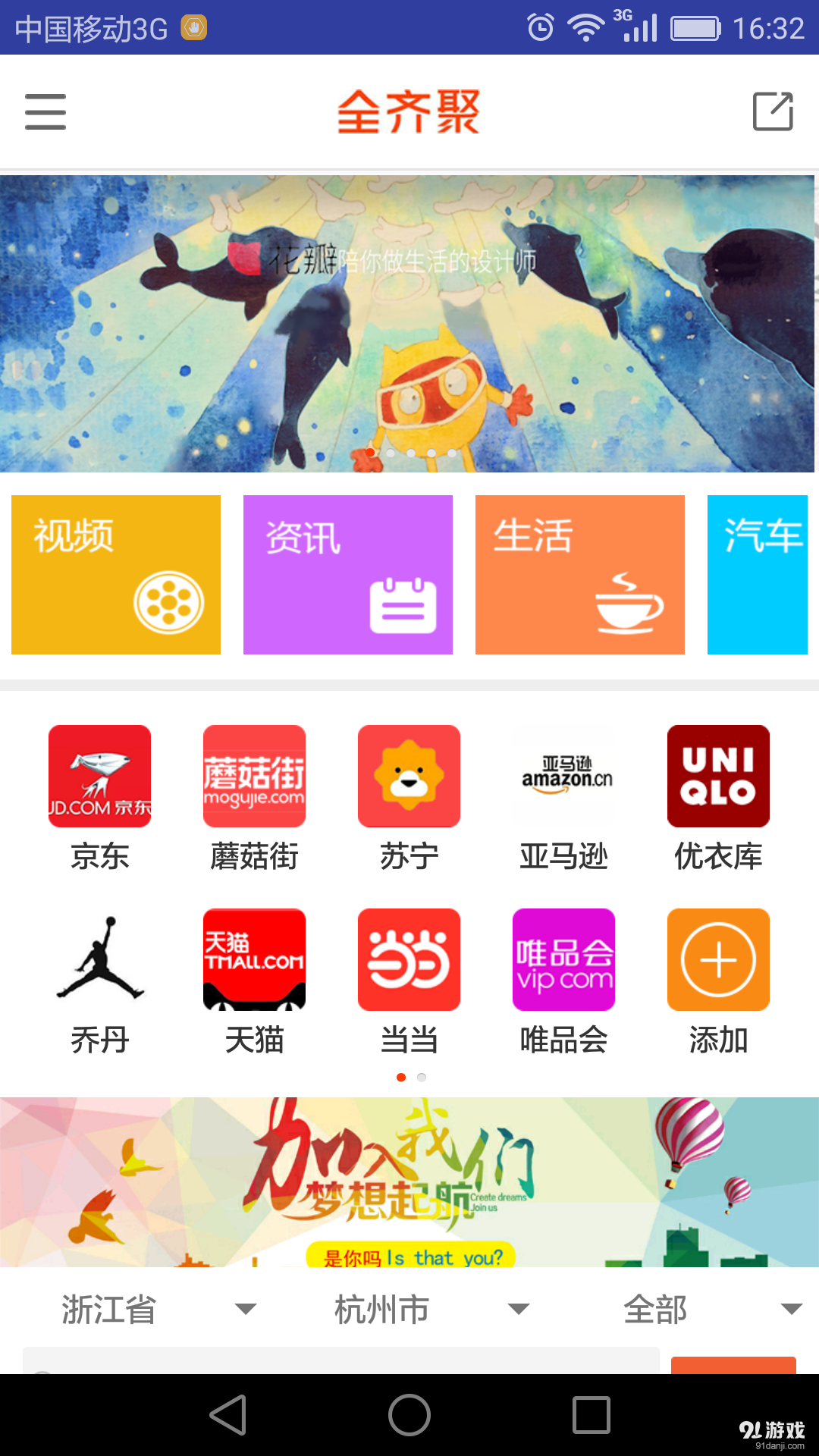This screenshot has height=1456, width=819.
Task: Open the 生活 lifestyle category tile
Action: (579, 574)
